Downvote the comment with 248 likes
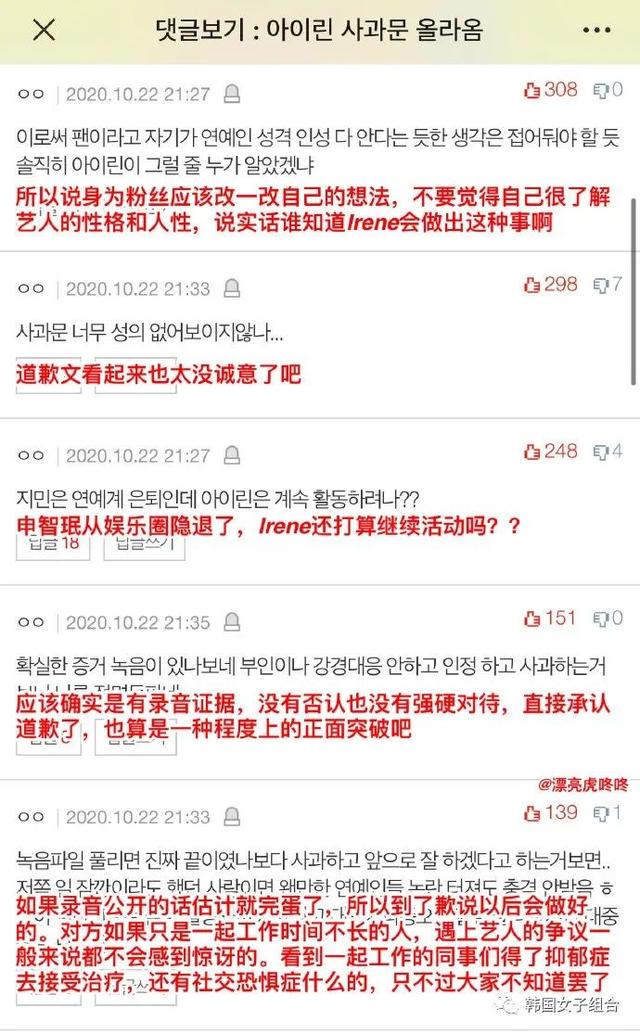 click(602, 452)
